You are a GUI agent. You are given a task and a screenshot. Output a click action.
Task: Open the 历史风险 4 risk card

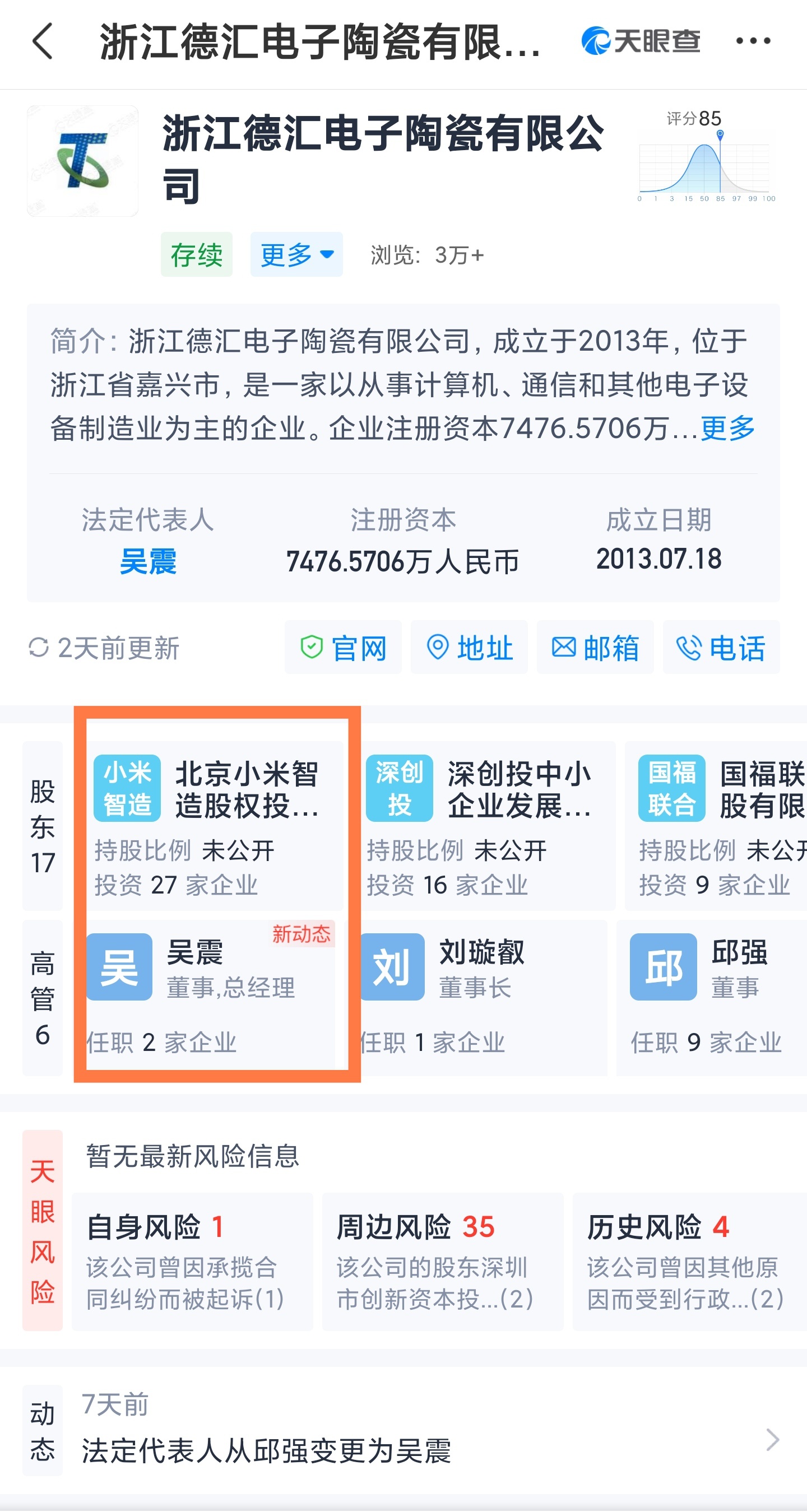690,1262
